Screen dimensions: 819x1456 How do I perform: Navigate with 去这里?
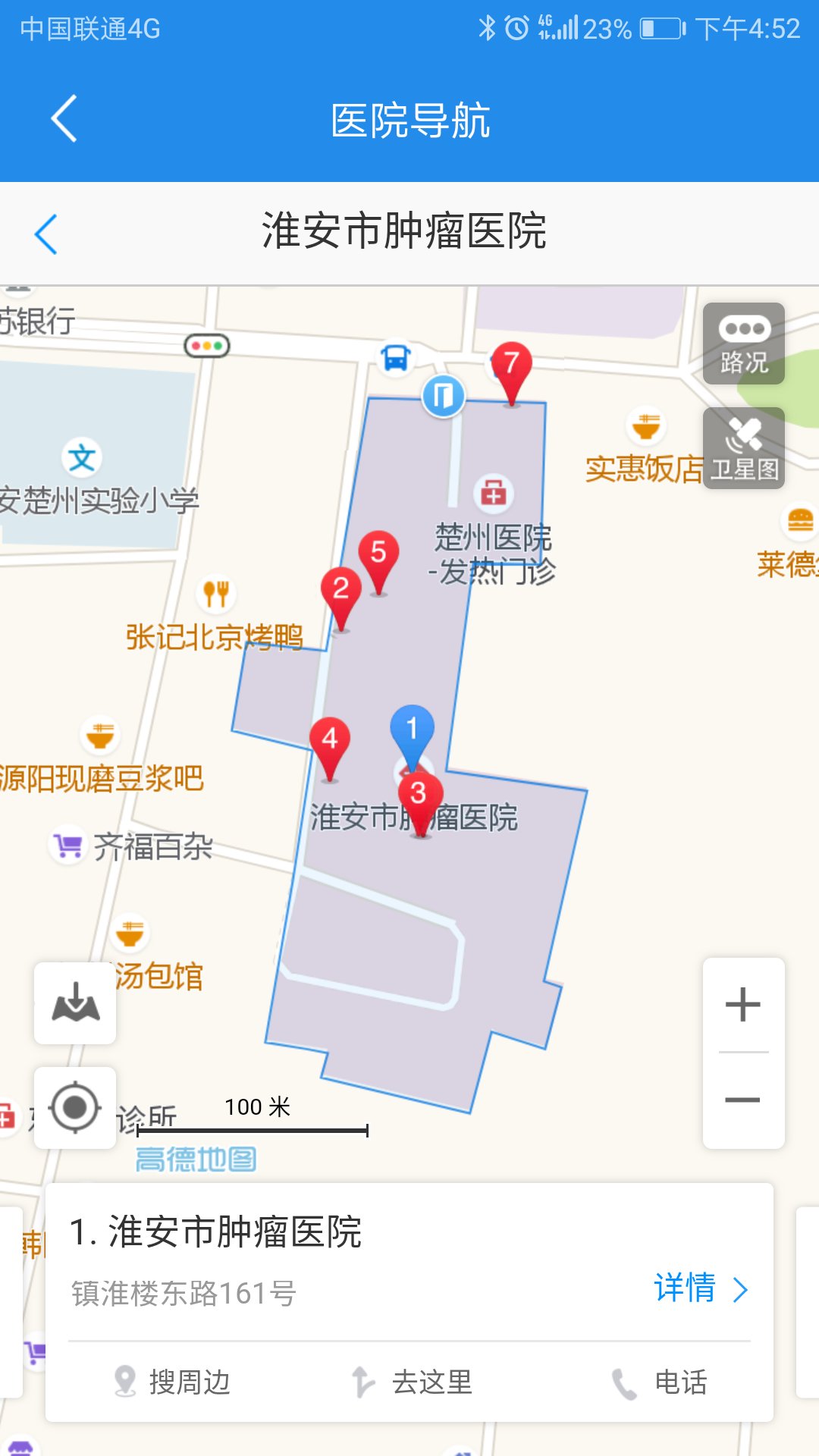pyautogui.click(x=413, y=1382)
